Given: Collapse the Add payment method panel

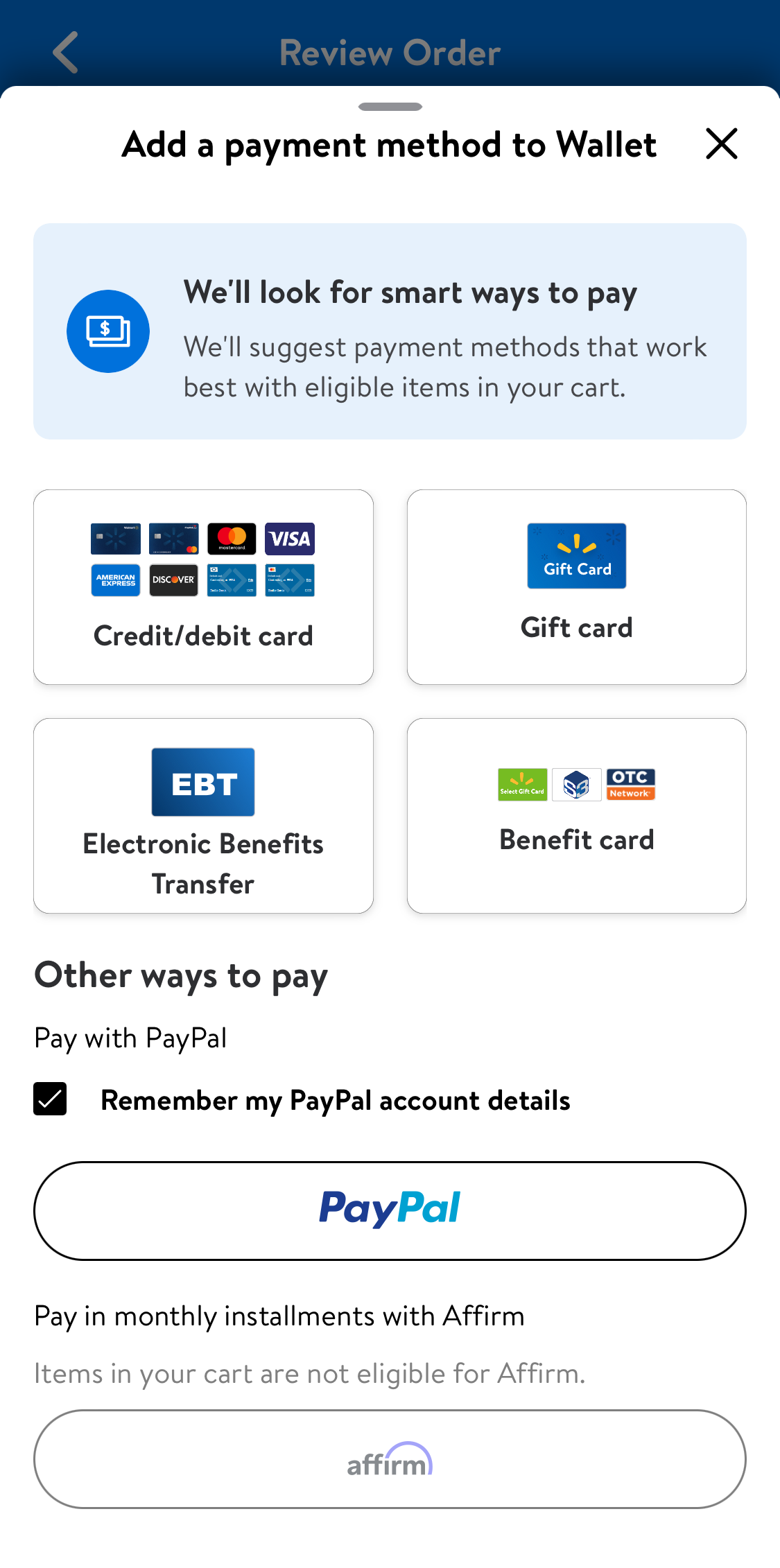Looking at the screenshot, I should click(x=721, y=144).
